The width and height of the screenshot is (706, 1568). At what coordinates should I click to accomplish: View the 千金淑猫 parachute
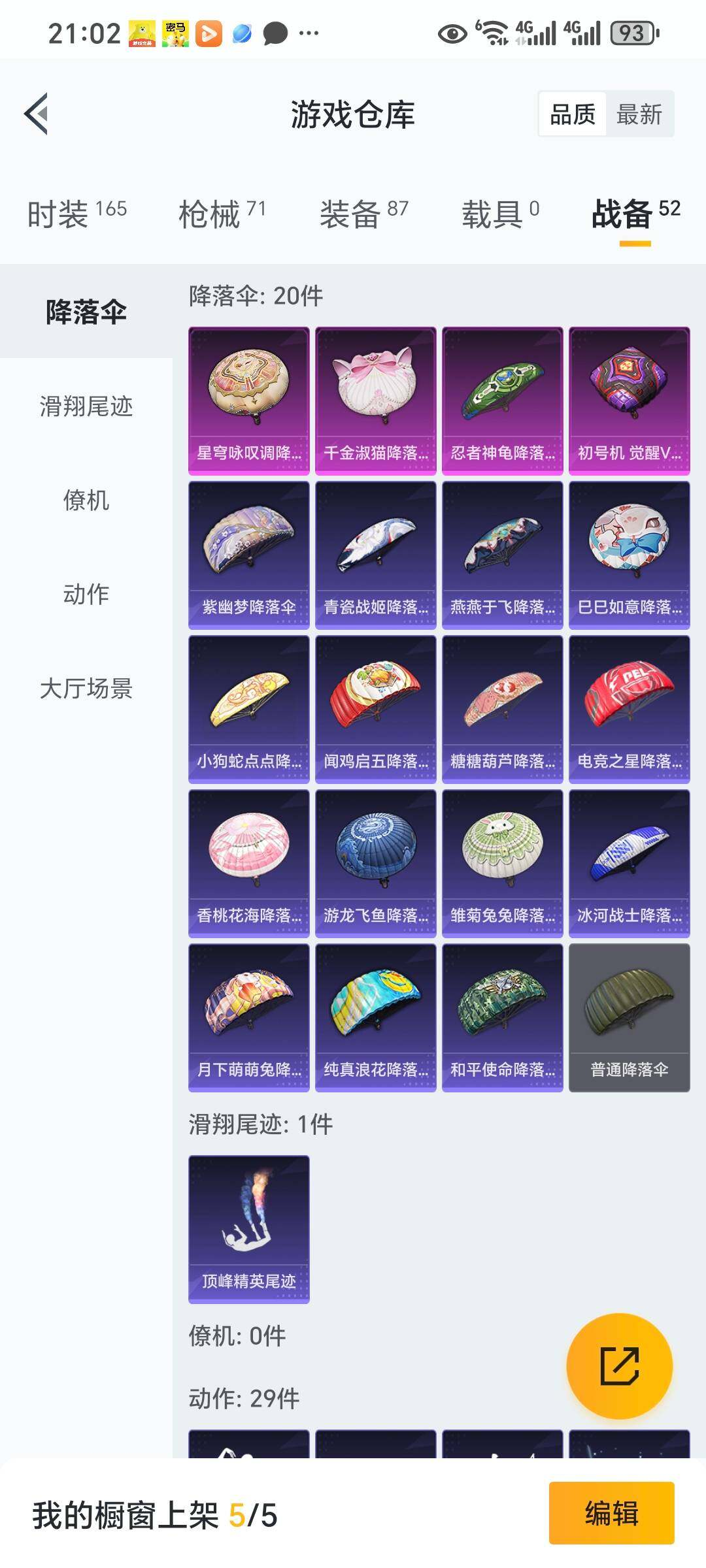point(376,400)
